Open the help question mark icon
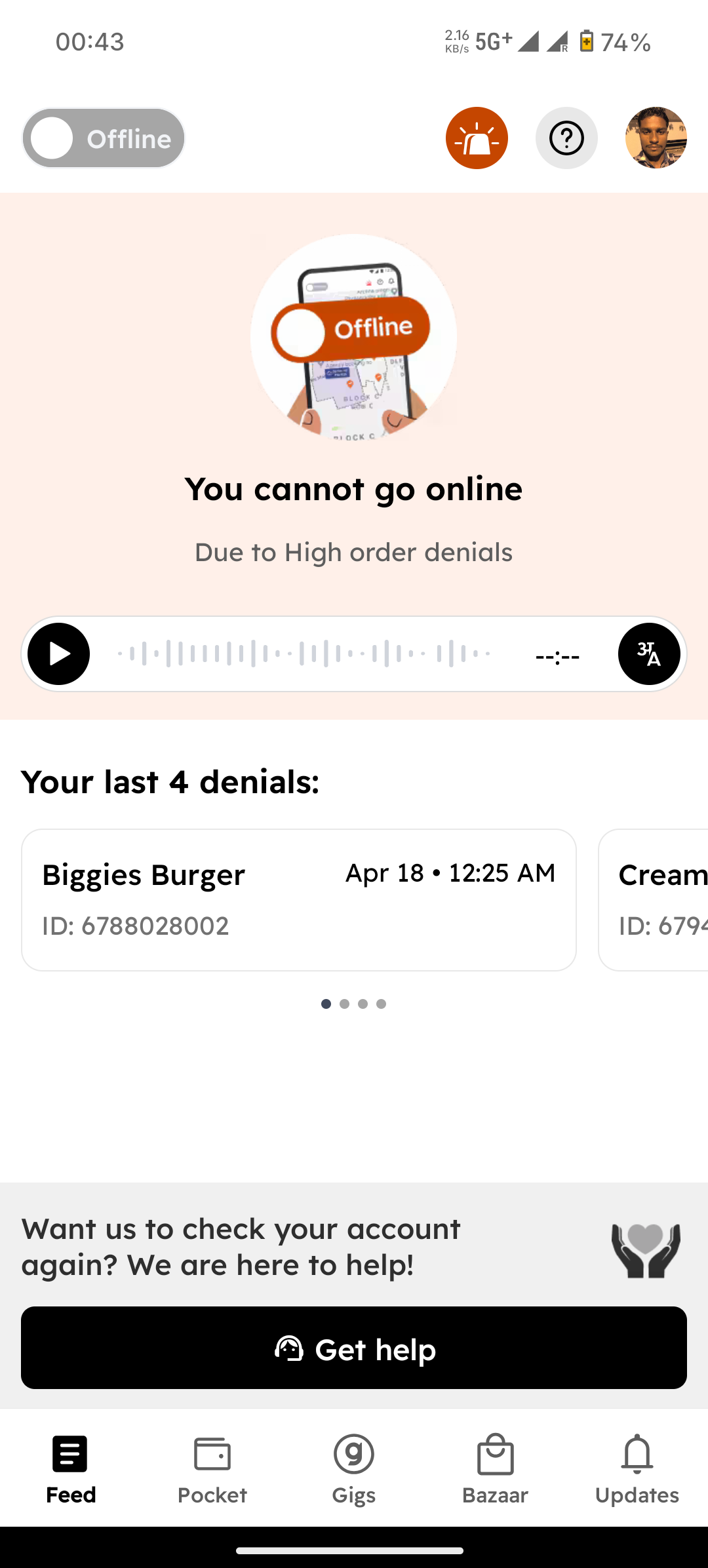Viewport: 708px width, 1568px height. (566, 138)
